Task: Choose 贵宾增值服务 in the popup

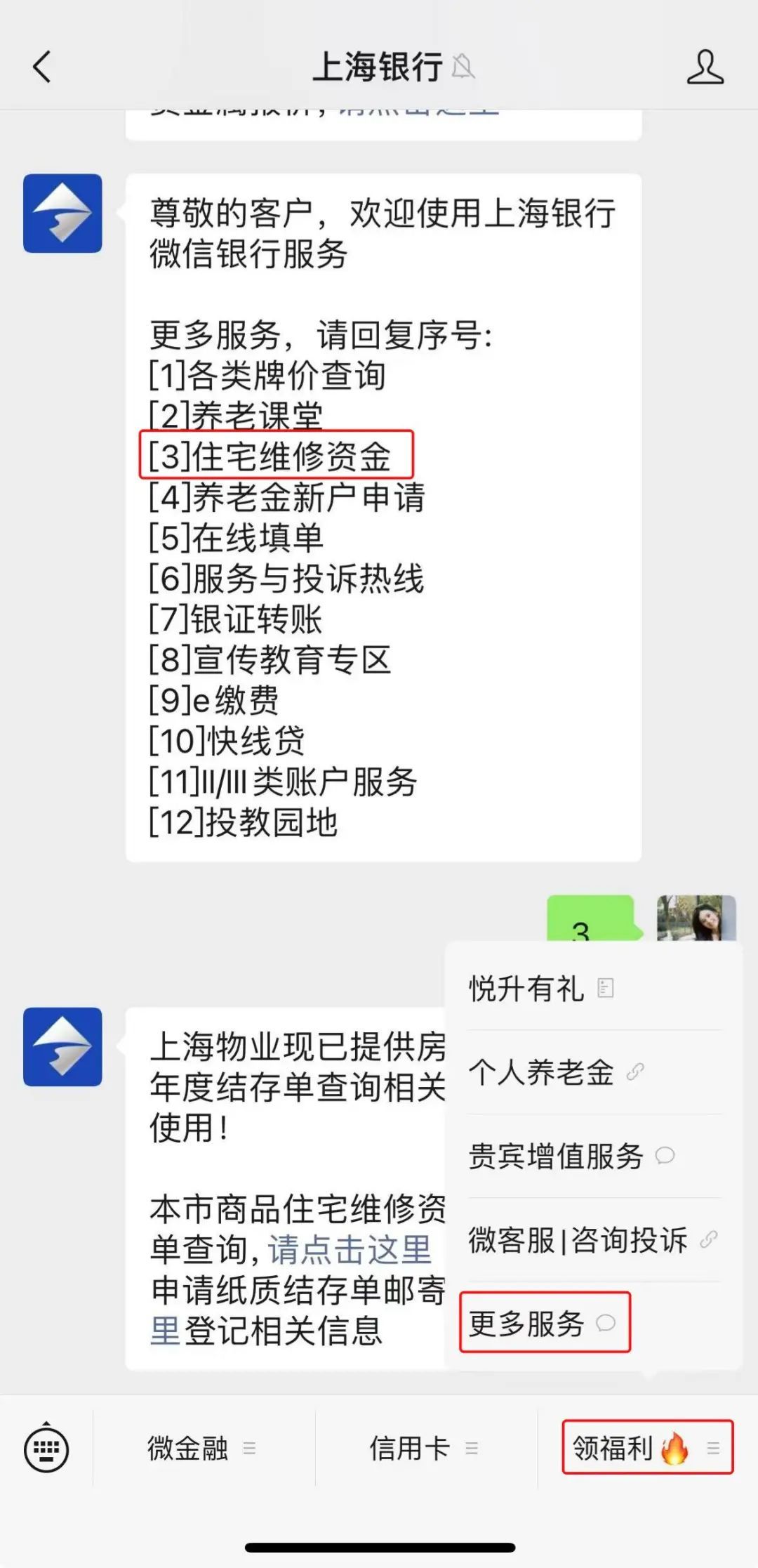Action: coord(570,1156)
